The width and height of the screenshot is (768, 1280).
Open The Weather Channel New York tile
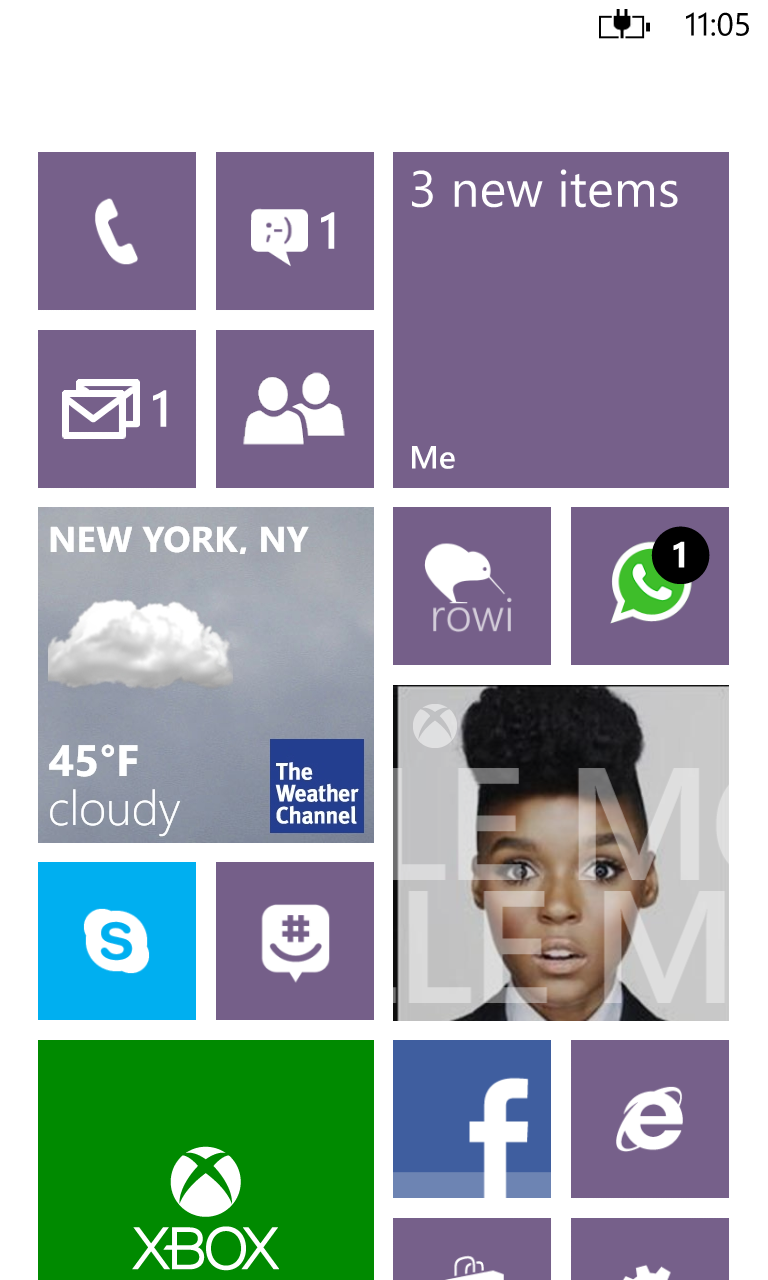206,675
